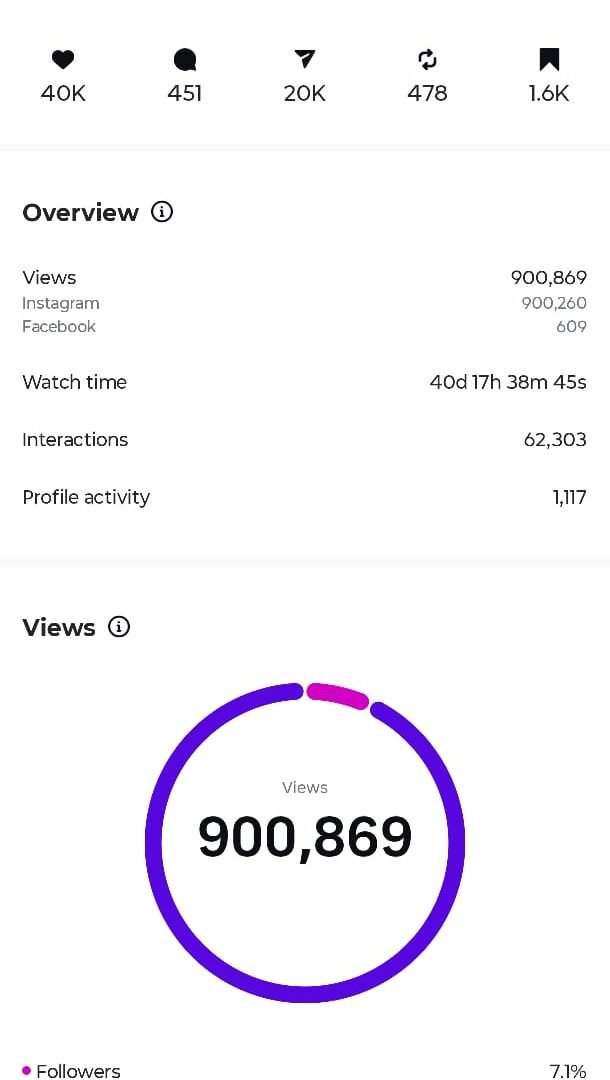Tap the info icon beside Views heading

(119, 627)
